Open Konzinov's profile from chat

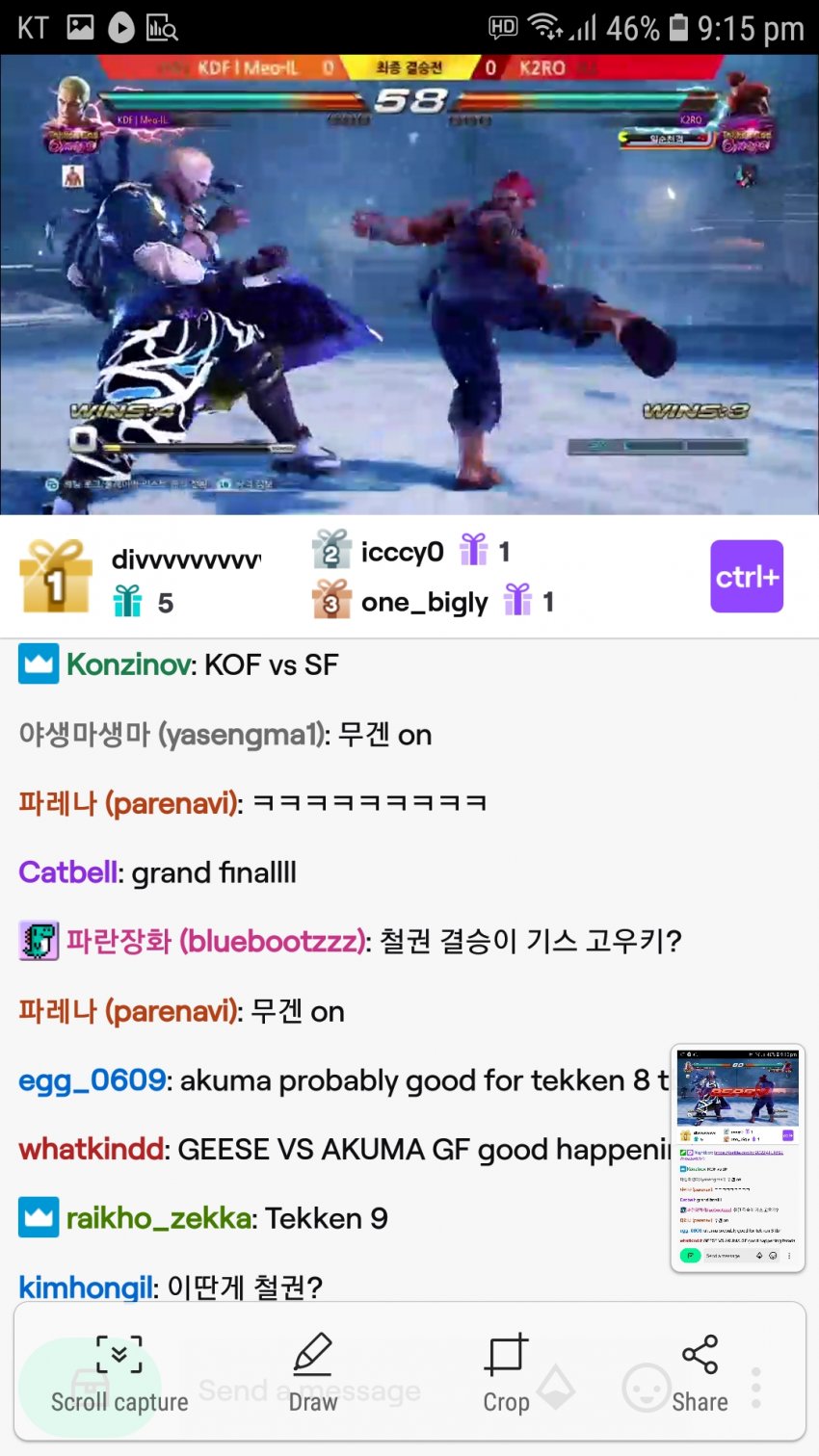click(x=130, y=664)
